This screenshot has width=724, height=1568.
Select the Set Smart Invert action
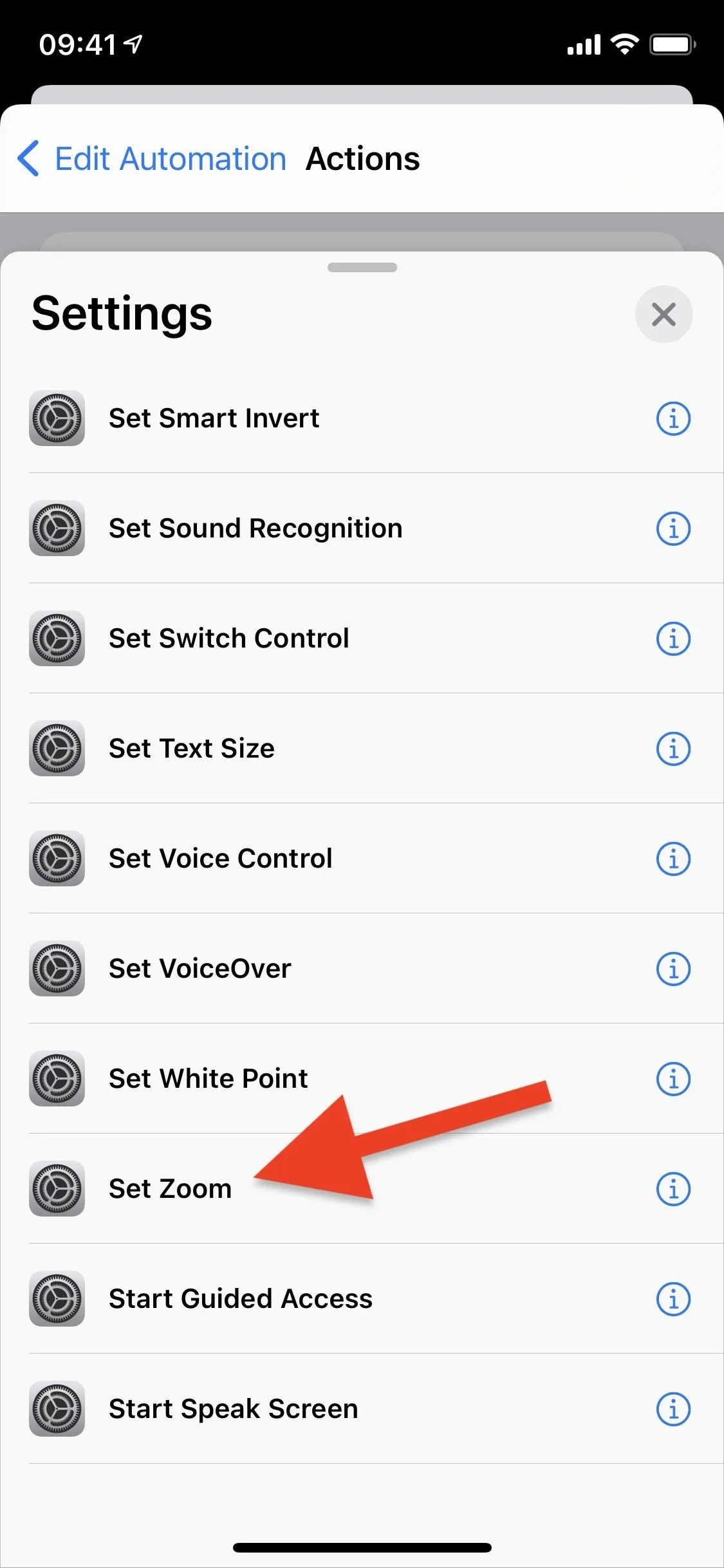tap(362, 418)
